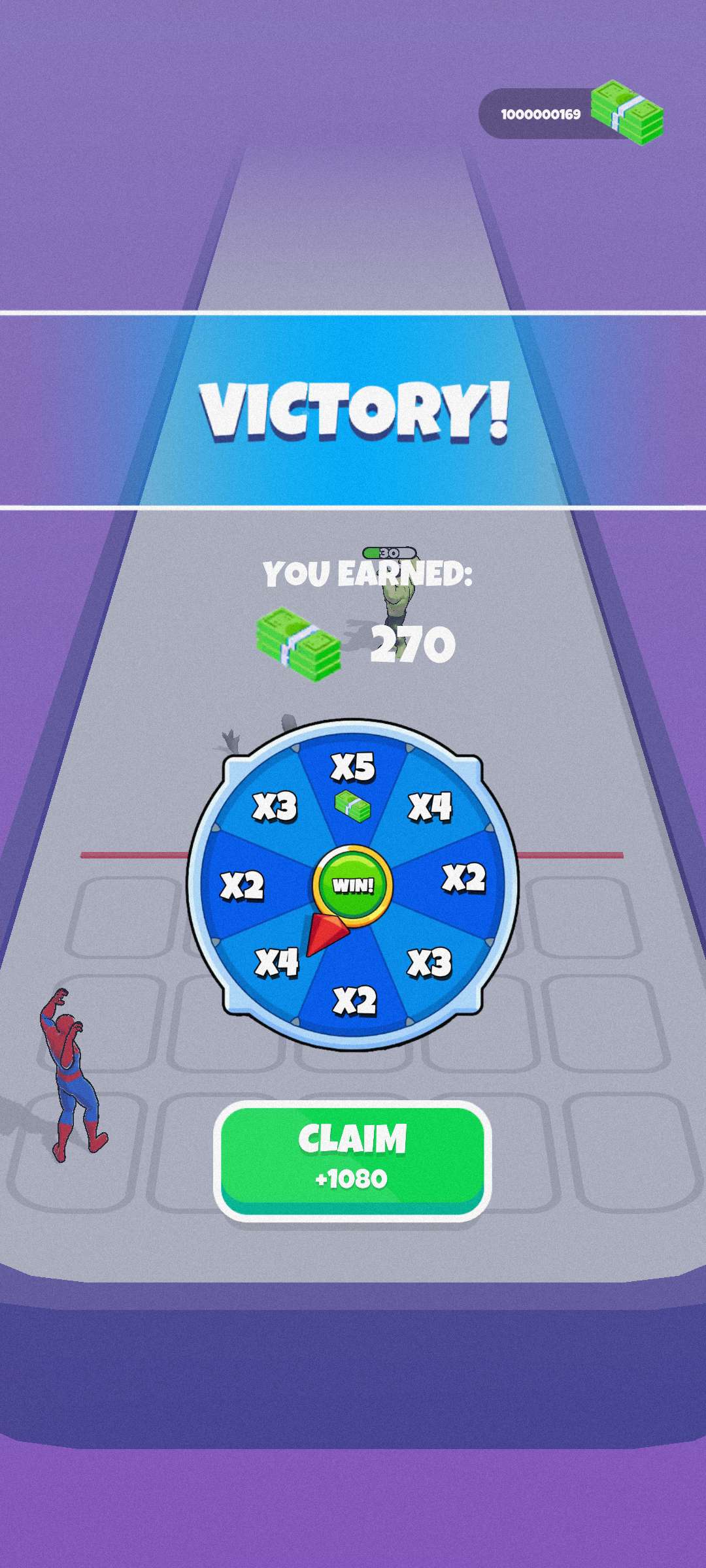This screenshot has height=1568, width=706.
Task: Tap the green WIN! wheel center
Action: pos(353,885)
